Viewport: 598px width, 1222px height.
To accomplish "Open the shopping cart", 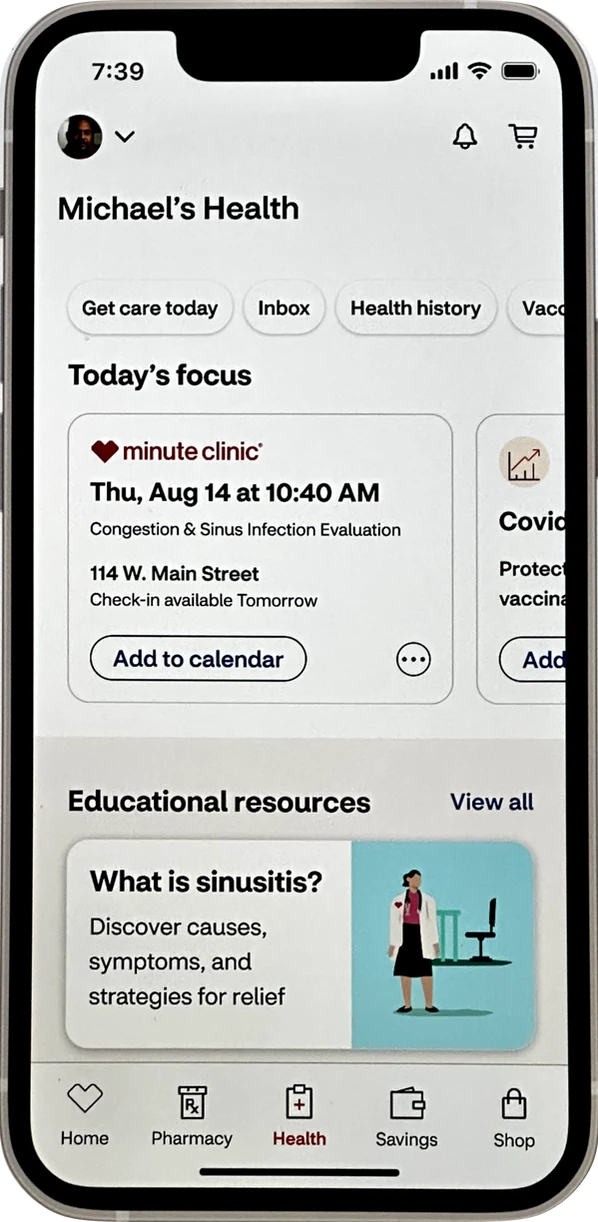I will 523,136.
